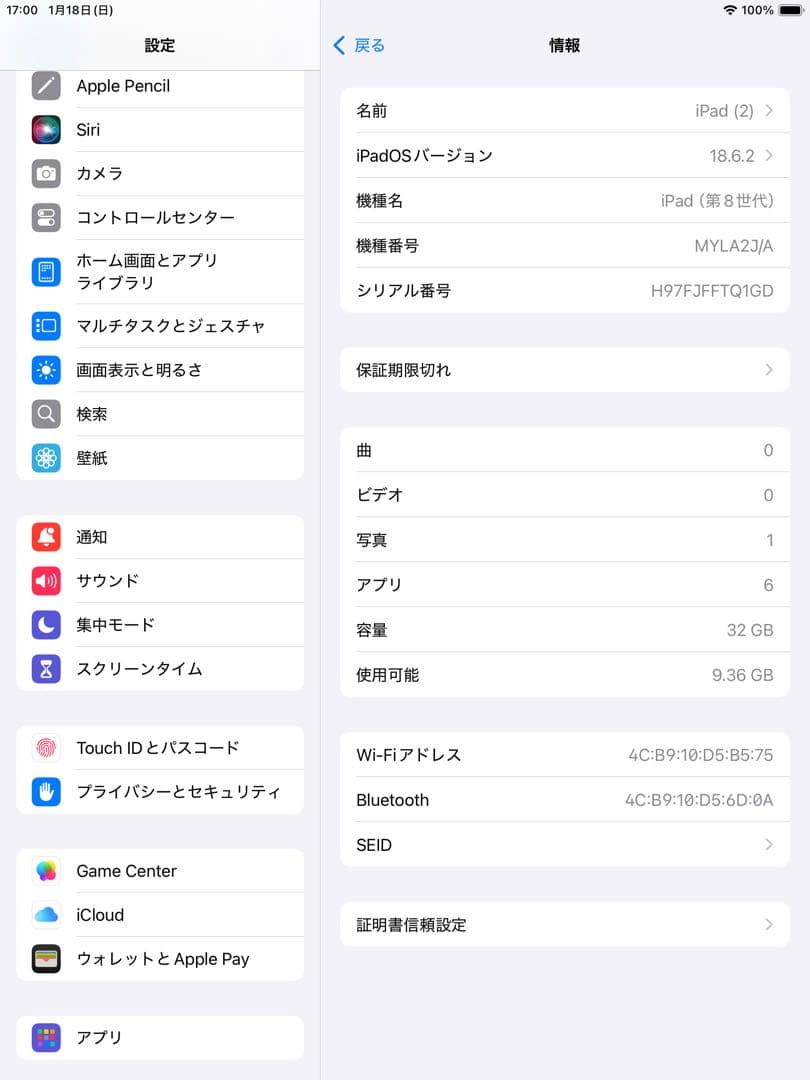Open iCloud settings via its icon
Image resolution: width=810 pixels, height=1080 pixels.
pyautogui.click(x=46, y=915)
